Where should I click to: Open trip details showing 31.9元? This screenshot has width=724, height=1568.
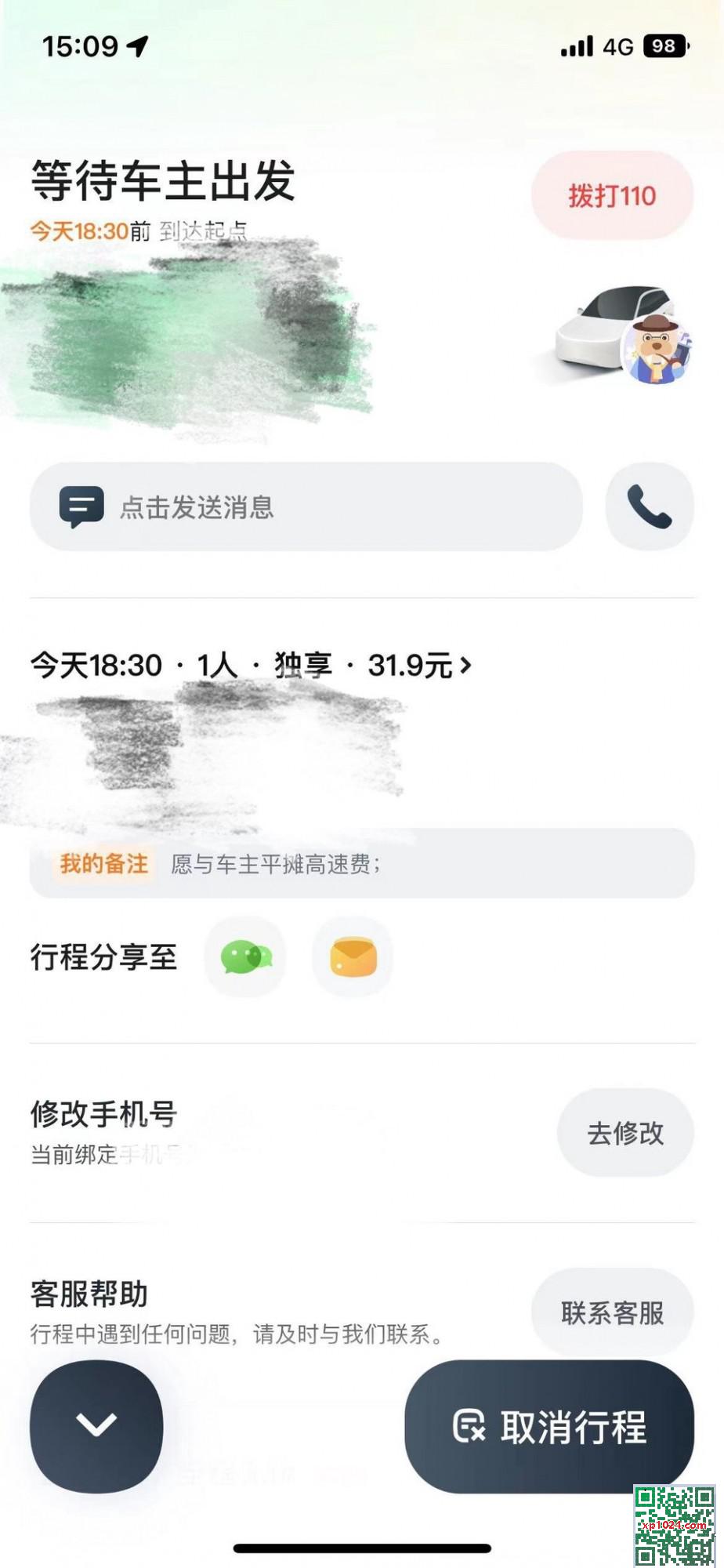point(251,666)
